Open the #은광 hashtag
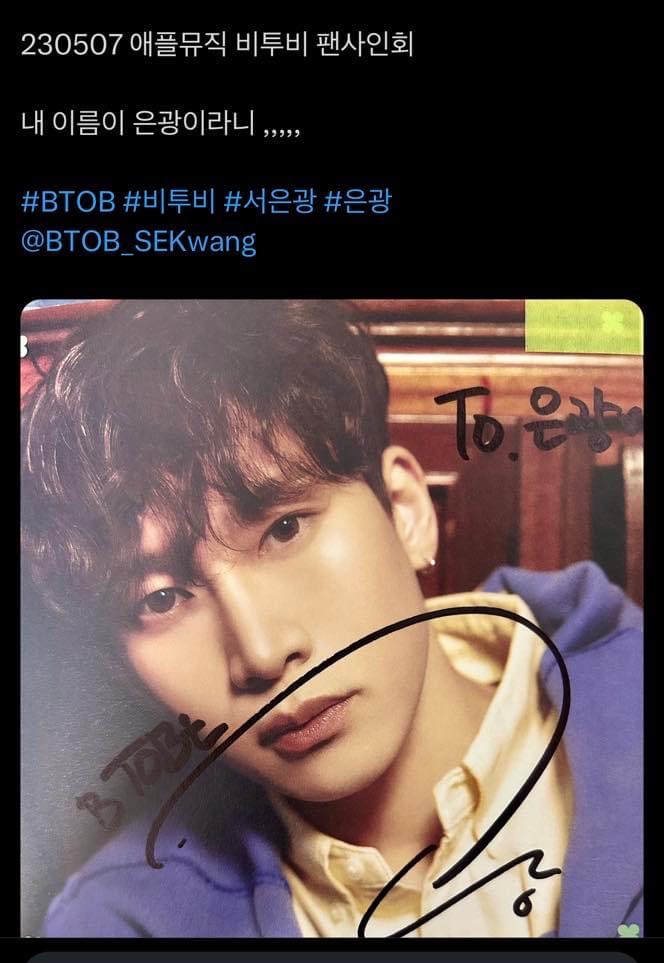Screen dimensions: 664x963 click(359, 201)
